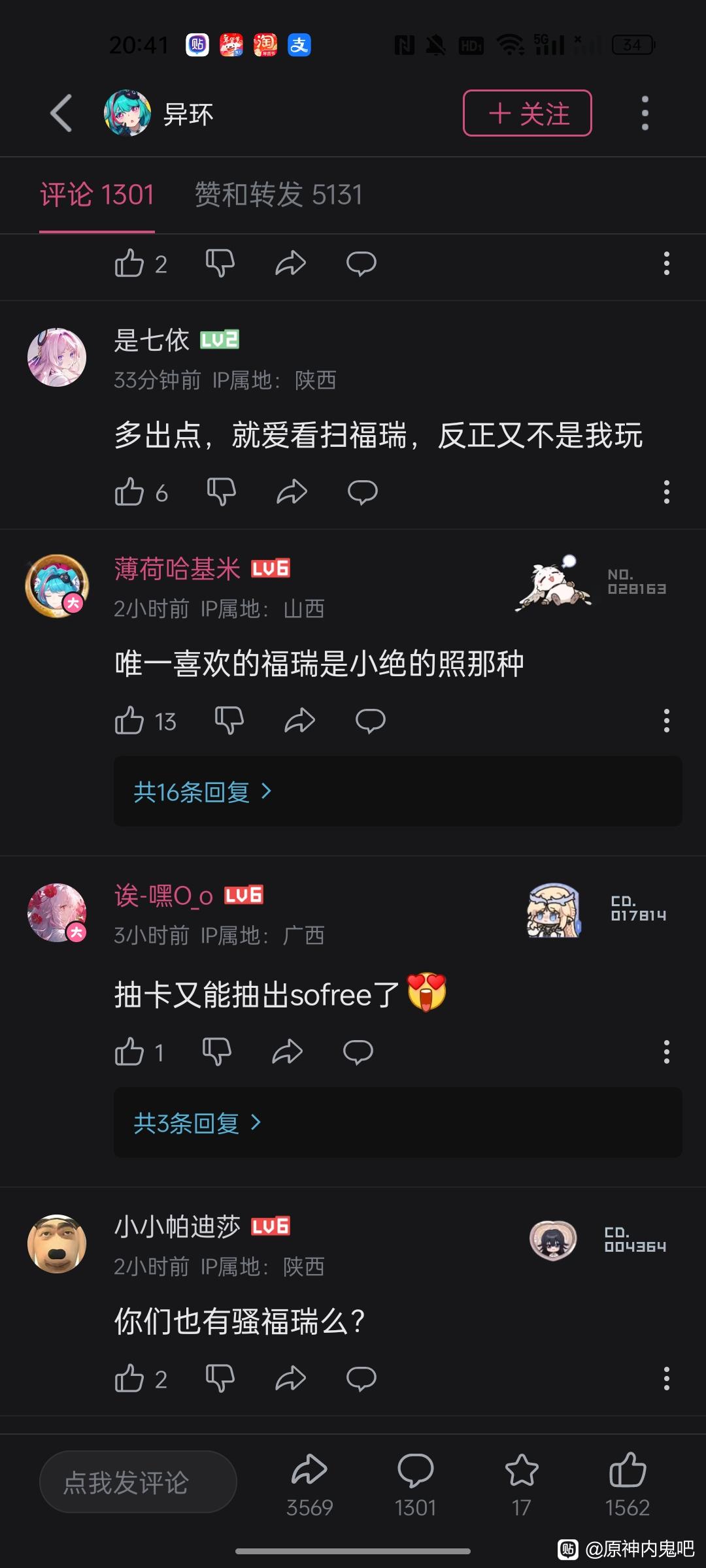Reply to 小小帕迪莎's comment
The width and height of the screenshot is (706, 1568).
pyautogui.click(x=361, y=1379)
